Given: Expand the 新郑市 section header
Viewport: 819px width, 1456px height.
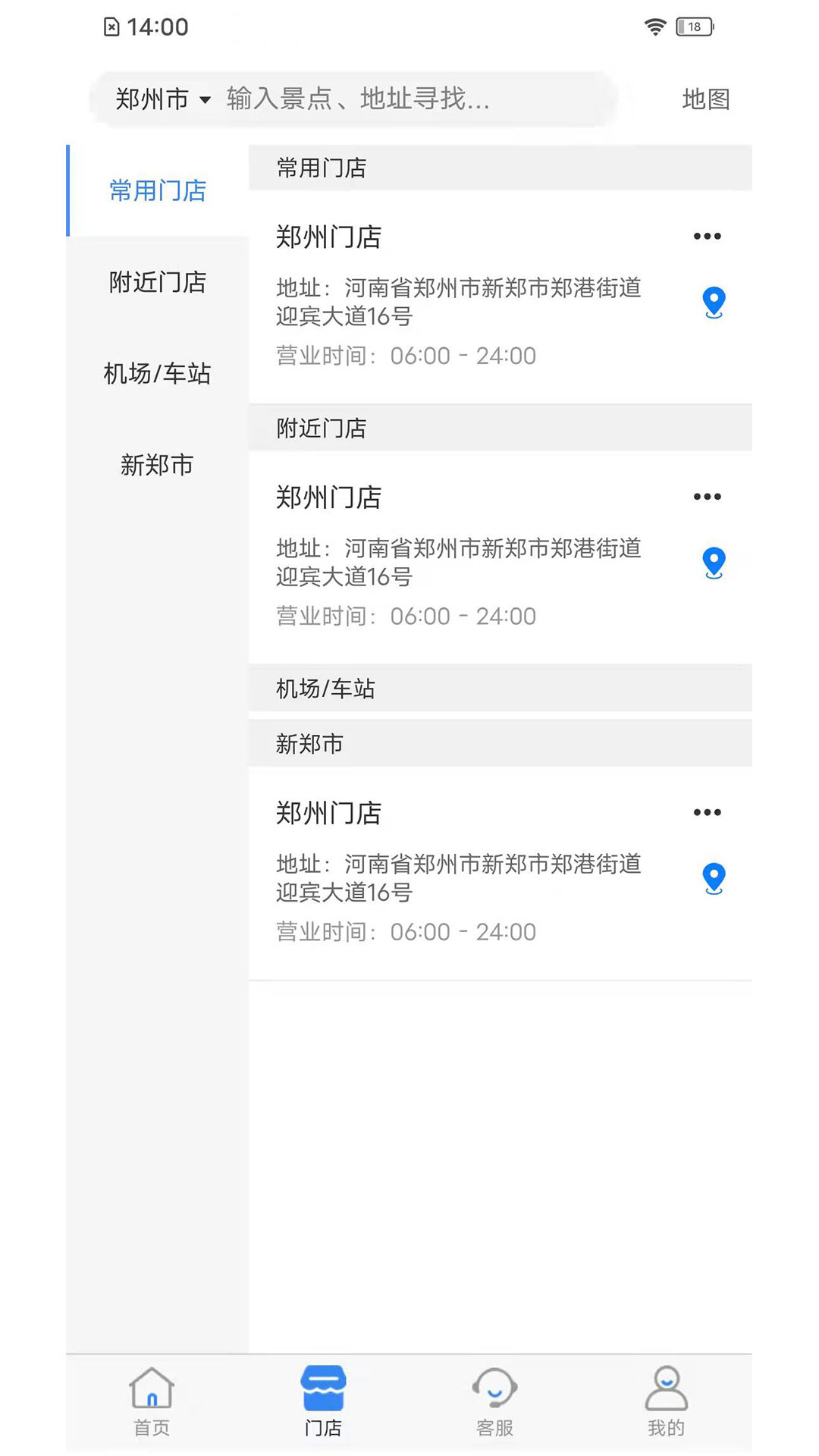Looking at the screenshot, I should pyautogui.click(x=308, y=744).
